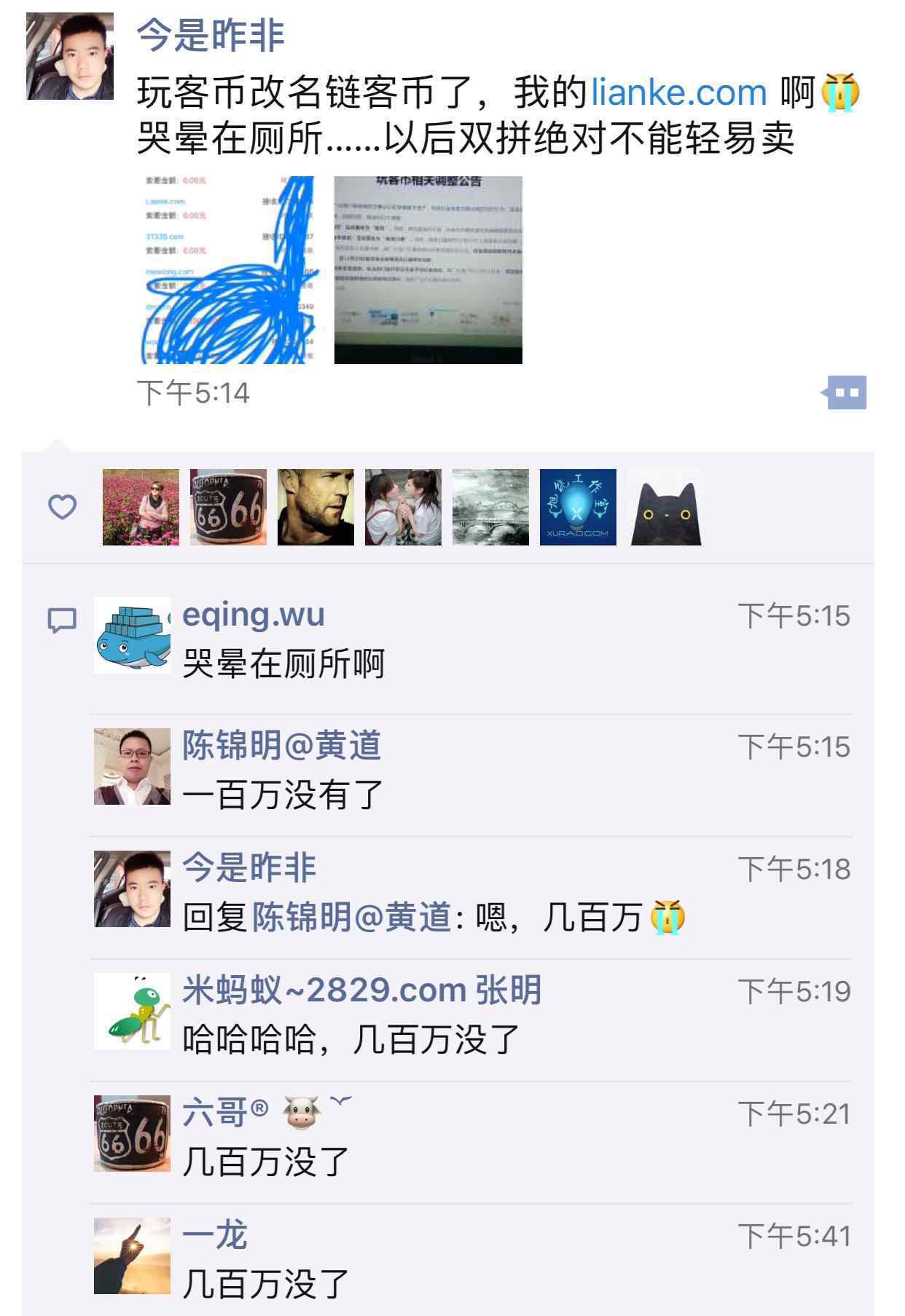This screenshot has width=905, height=1316.
Task: Open the xurao.com blue avatar in the likes row
Action: (x=578, y=508)
